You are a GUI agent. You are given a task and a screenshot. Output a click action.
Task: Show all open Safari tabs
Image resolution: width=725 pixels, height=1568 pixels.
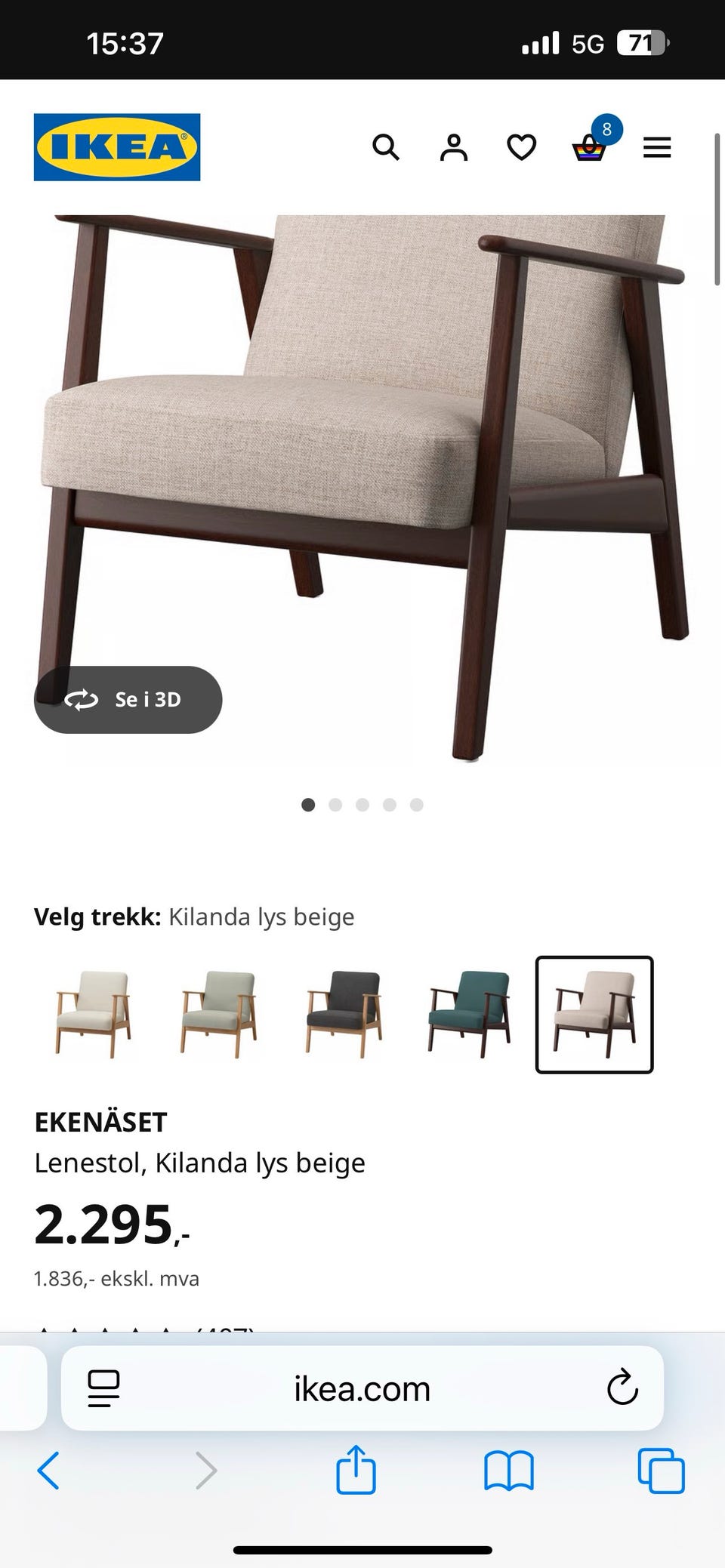(x=662, y=1469)
